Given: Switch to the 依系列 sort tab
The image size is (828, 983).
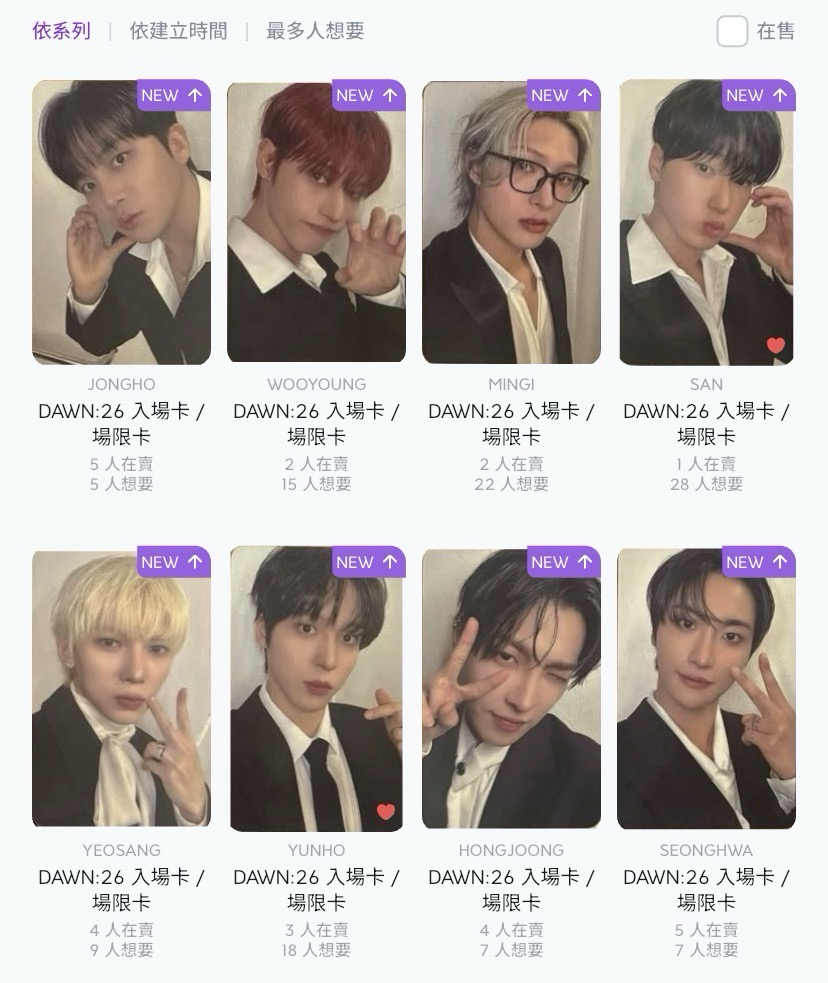Looking at the screenshot, I should [61, 31].
